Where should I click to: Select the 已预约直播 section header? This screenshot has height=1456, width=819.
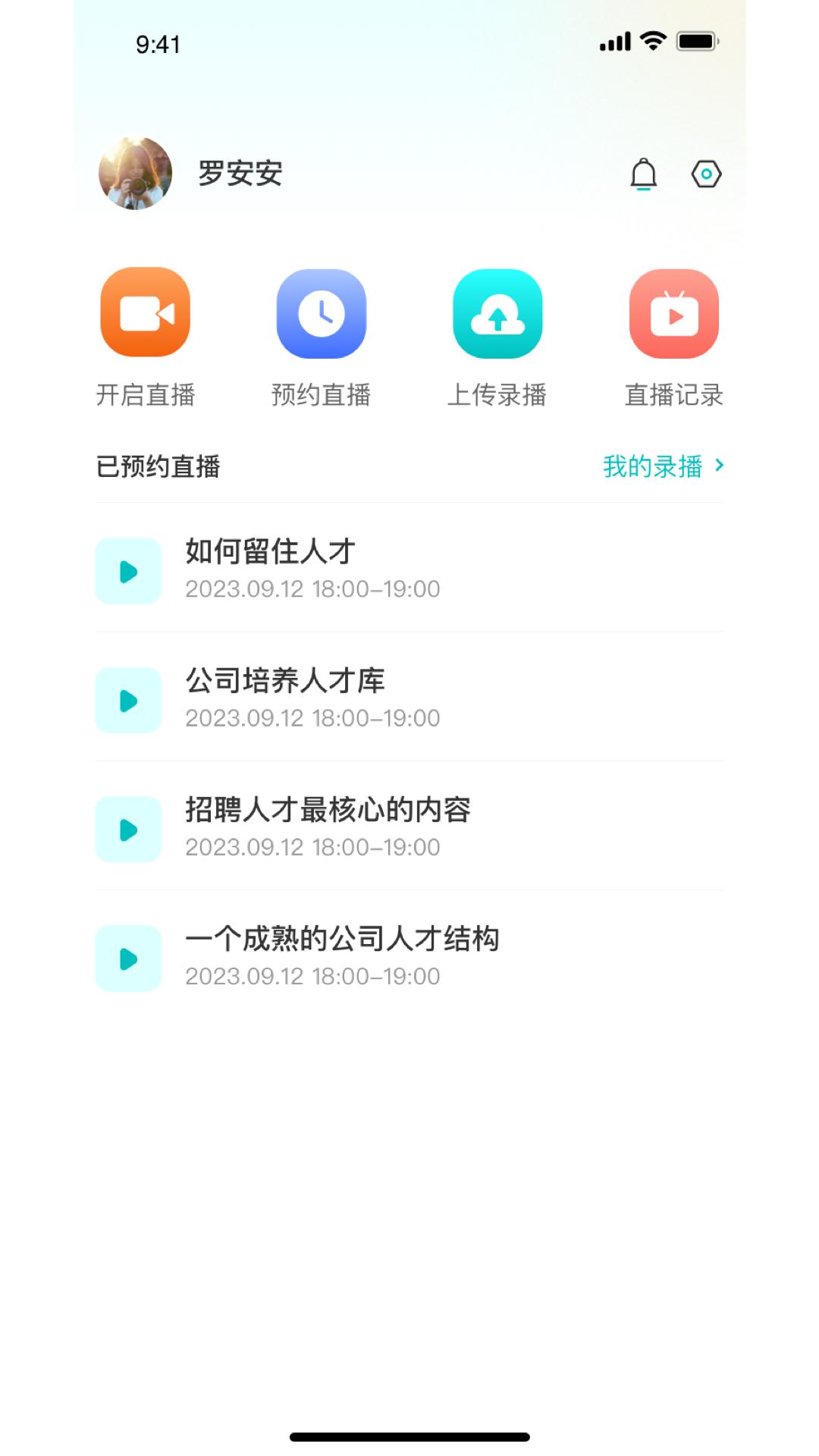[x=158, y=466]
